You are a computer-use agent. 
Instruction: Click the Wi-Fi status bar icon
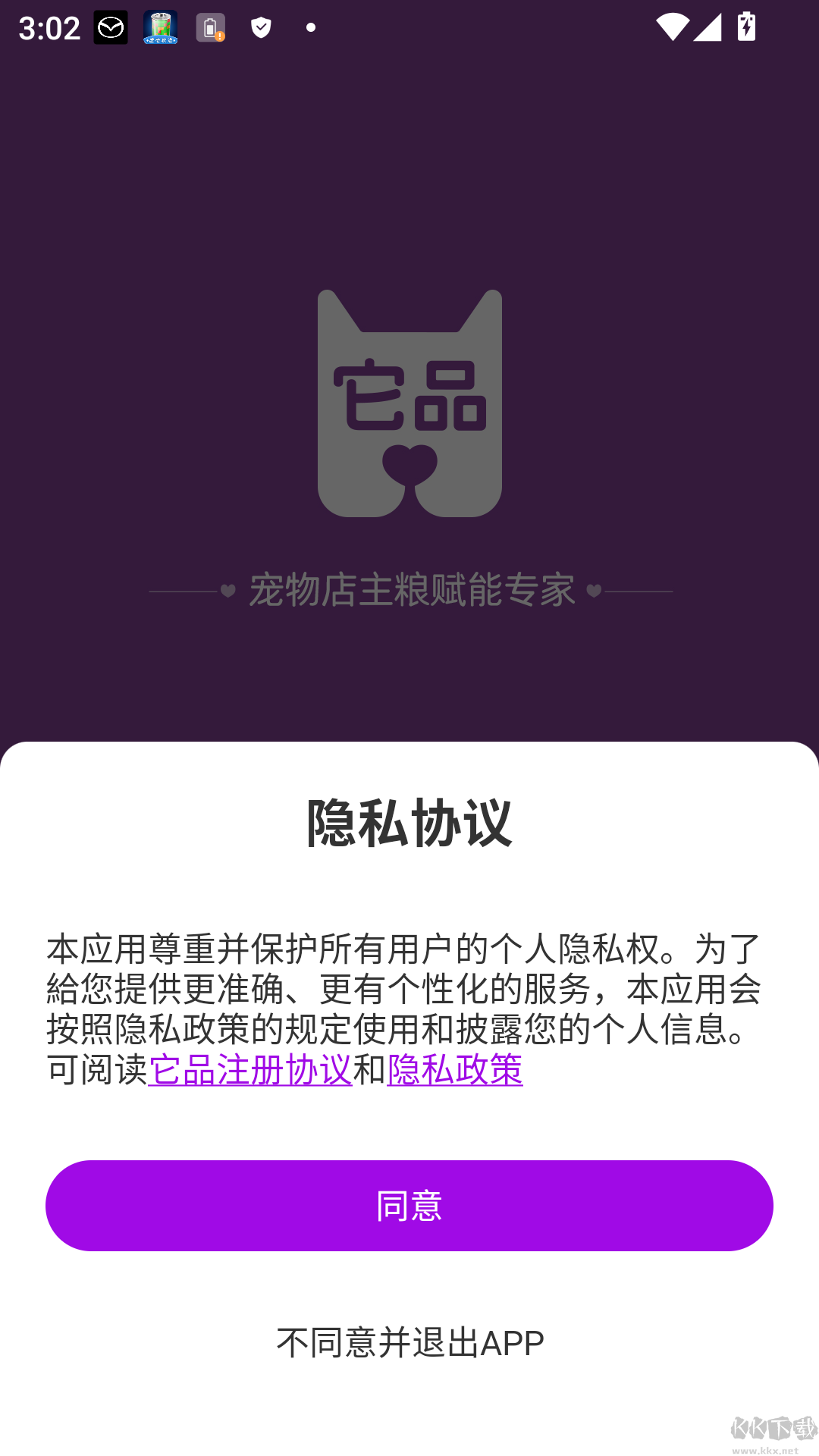tap(673, 27)
